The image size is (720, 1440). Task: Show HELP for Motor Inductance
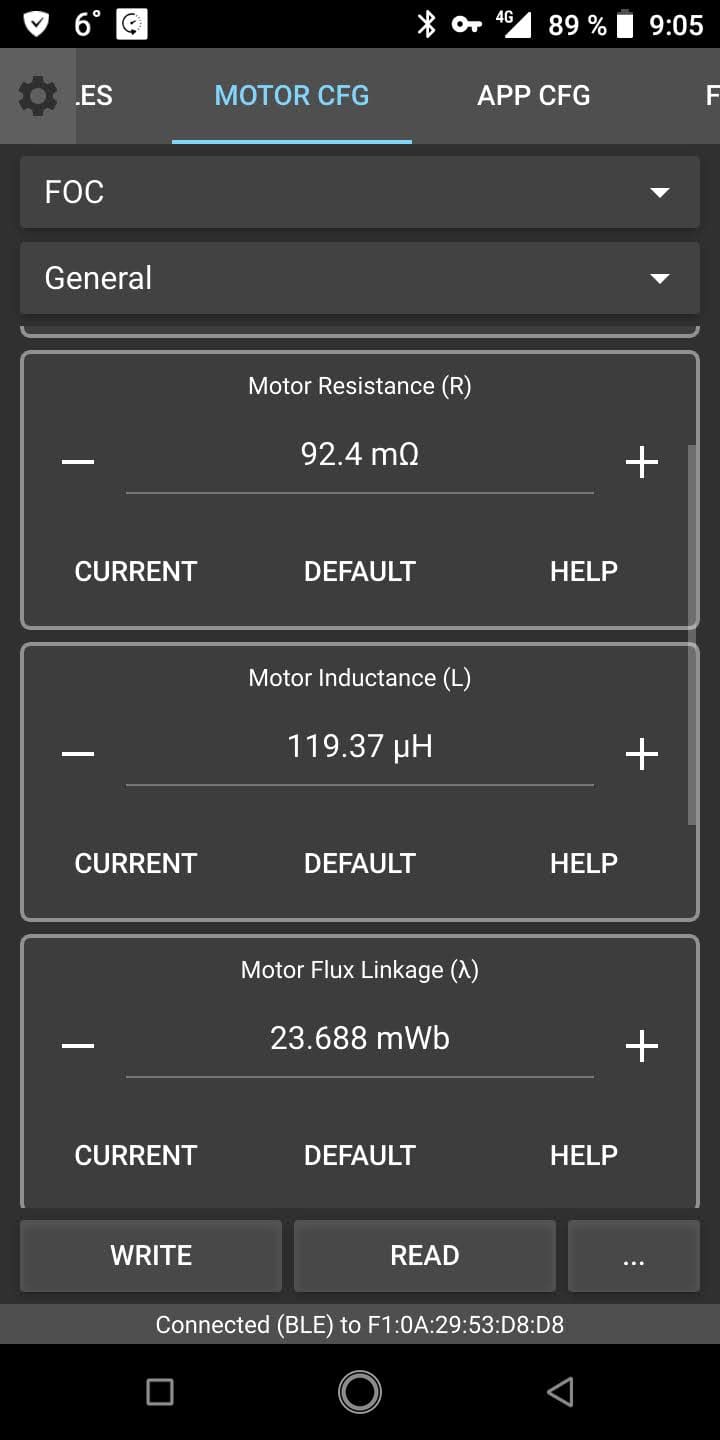(x=584, y=863)
